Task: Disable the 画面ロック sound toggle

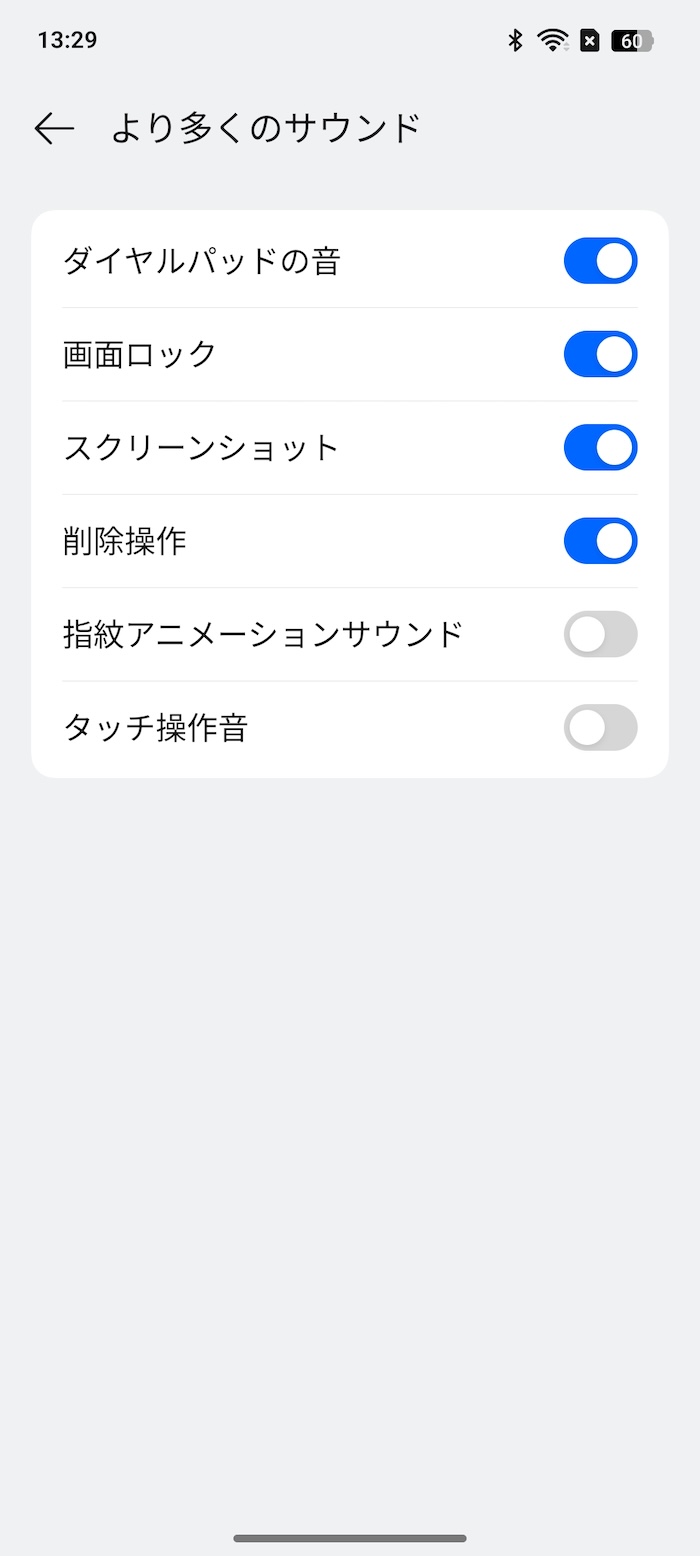Action: [x=600, y=354]
